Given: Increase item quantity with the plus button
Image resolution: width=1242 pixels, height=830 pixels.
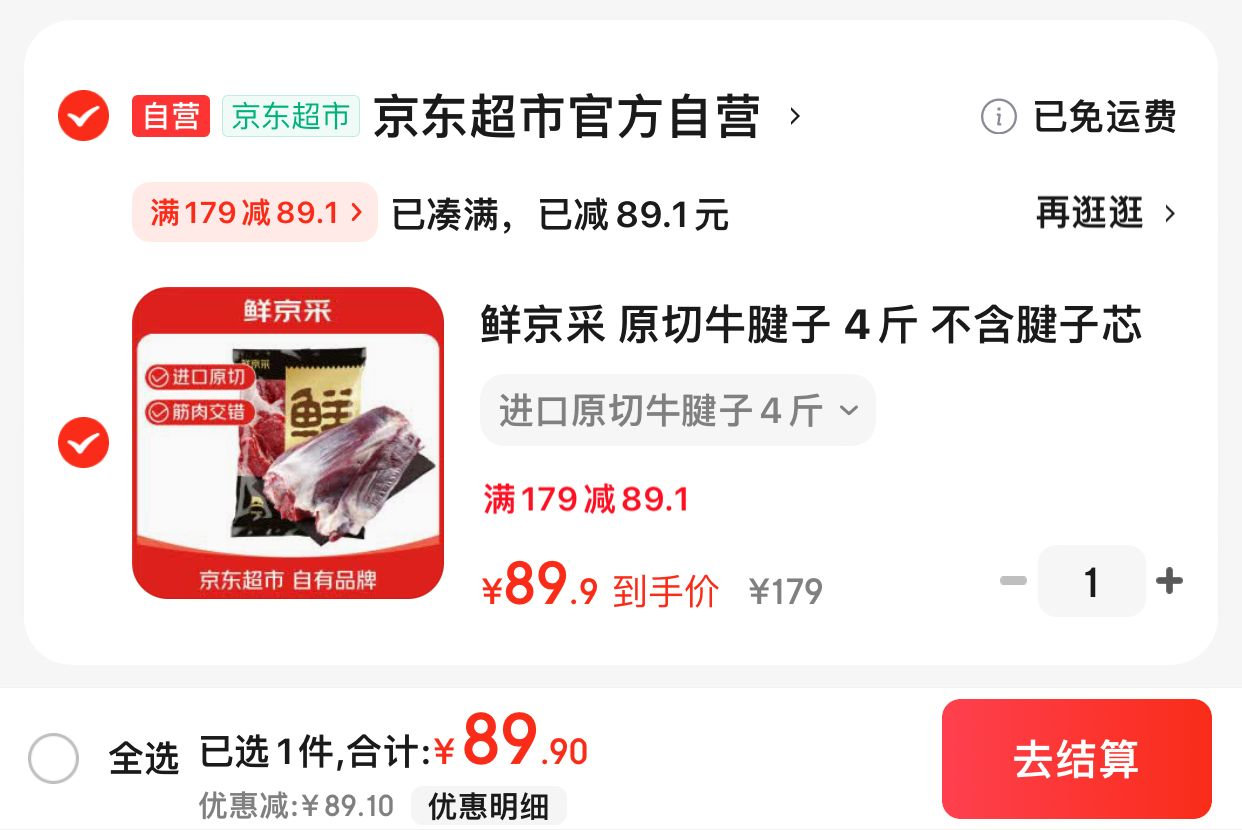Looking at the screenshot, I should click(1169, 581).
